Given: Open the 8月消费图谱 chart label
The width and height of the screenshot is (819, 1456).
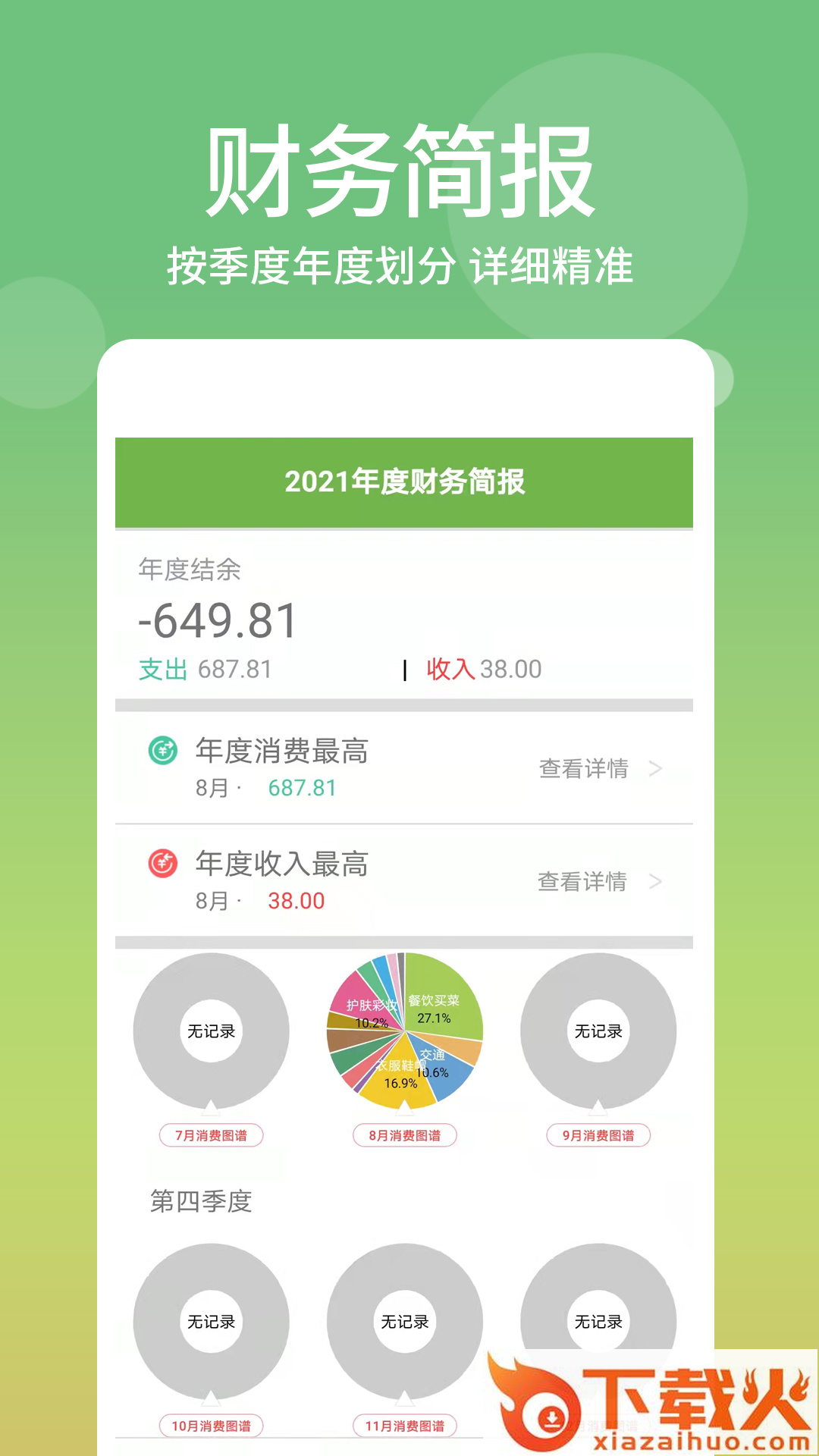Looking at the screenshot, I should tap(407, 1135).
